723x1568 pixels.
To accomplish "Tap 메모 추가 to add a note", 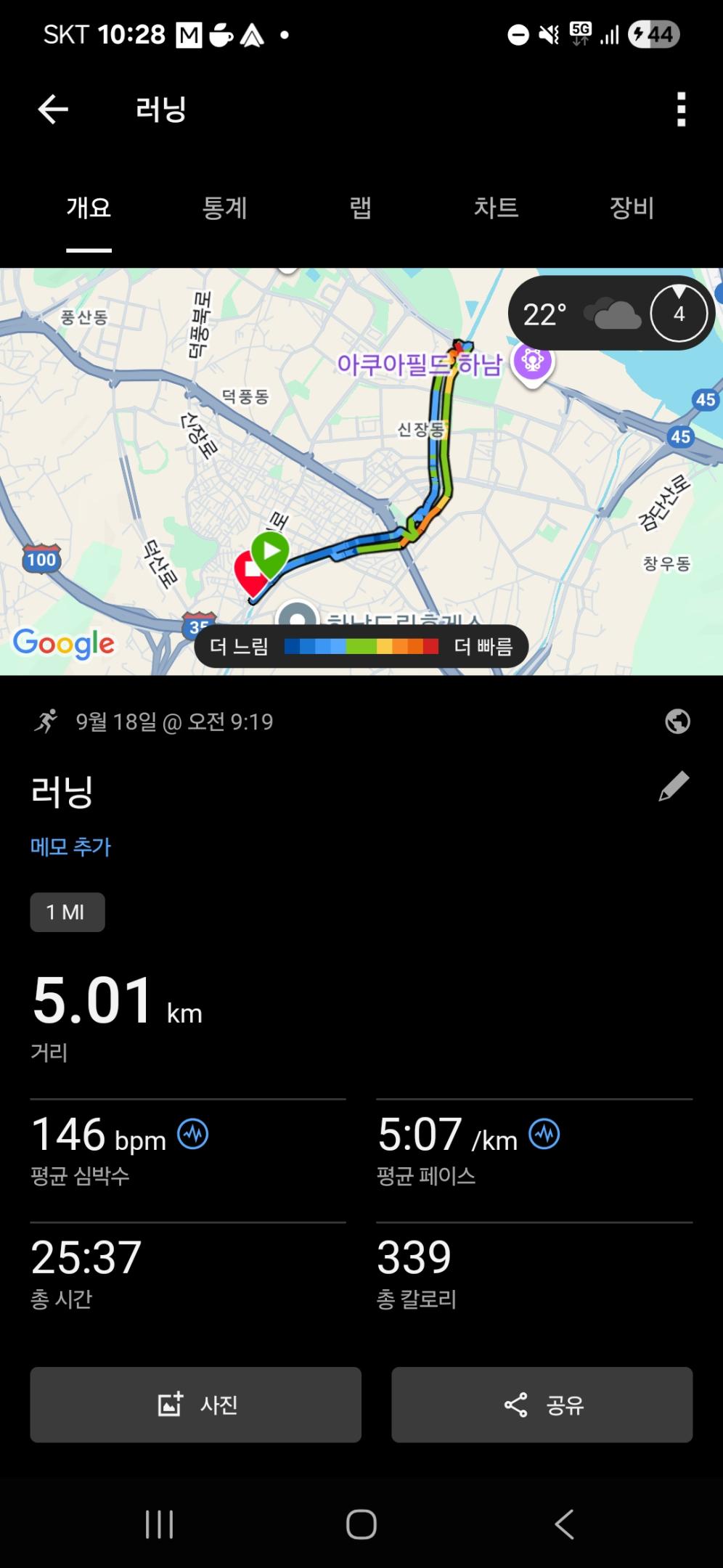I will [x=70, y=846].
